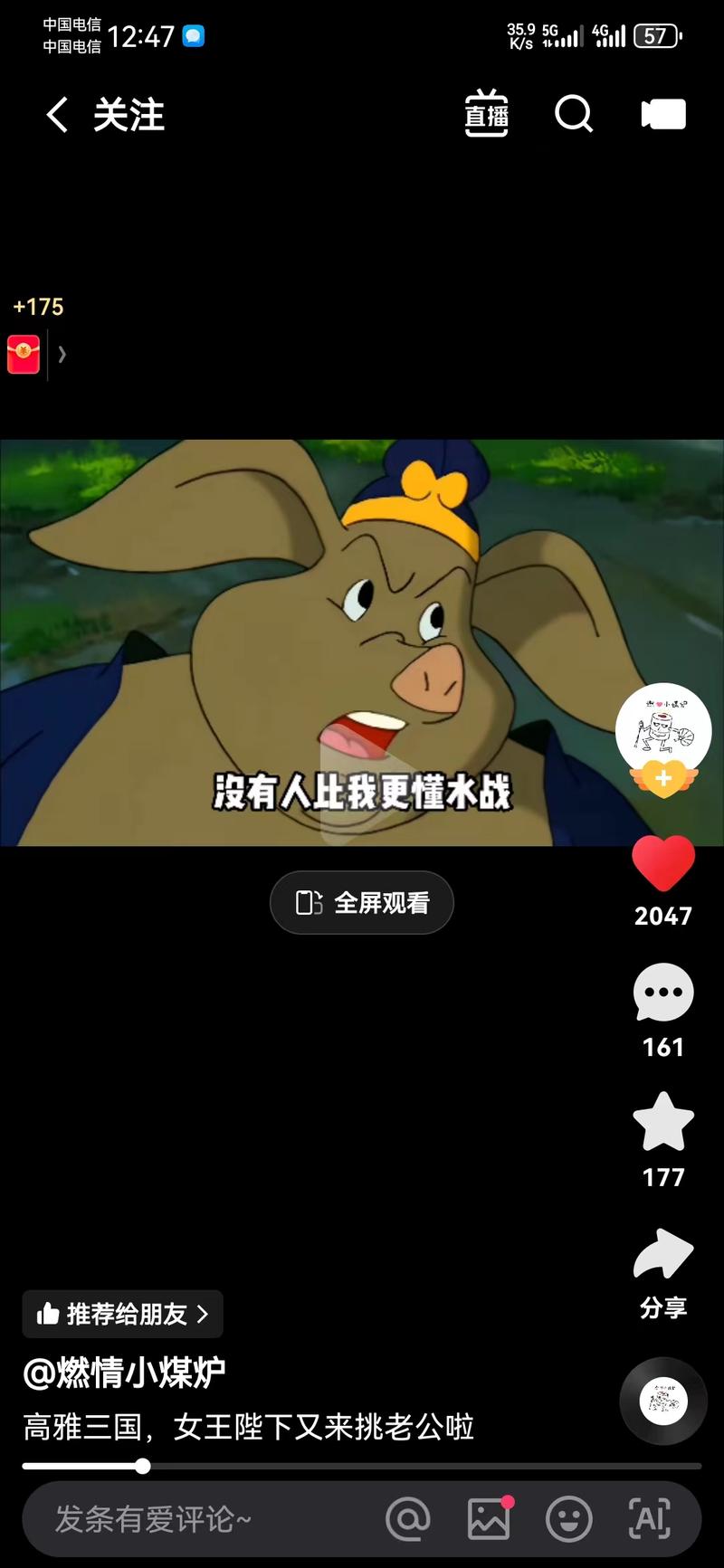This screenshot has width=724, height=1568.
Task: Open the 161 comments
Action: [x=662, y=993]
